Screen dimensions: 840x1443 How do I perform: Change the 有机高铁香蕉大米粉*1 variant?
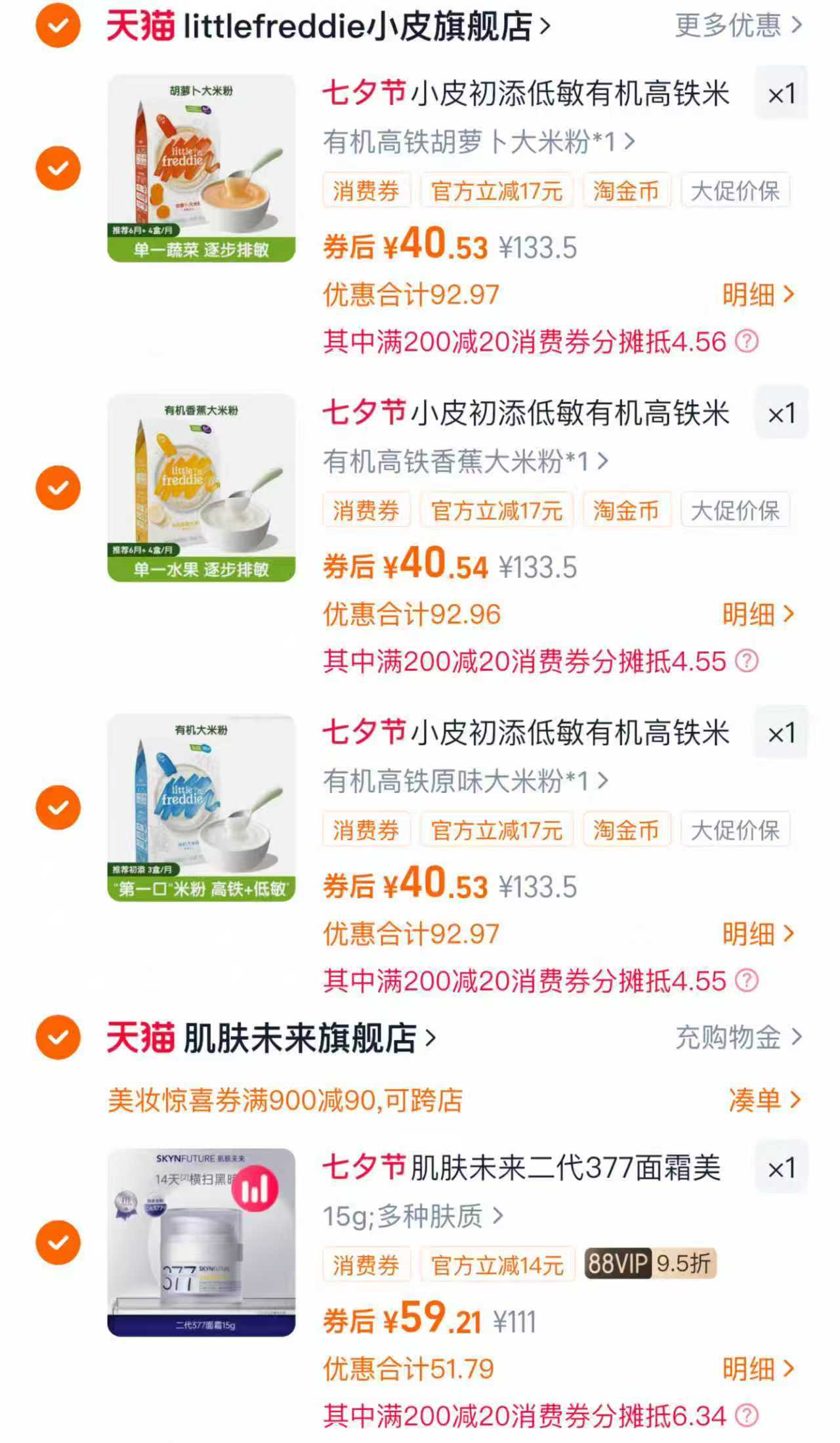(466, 462)
